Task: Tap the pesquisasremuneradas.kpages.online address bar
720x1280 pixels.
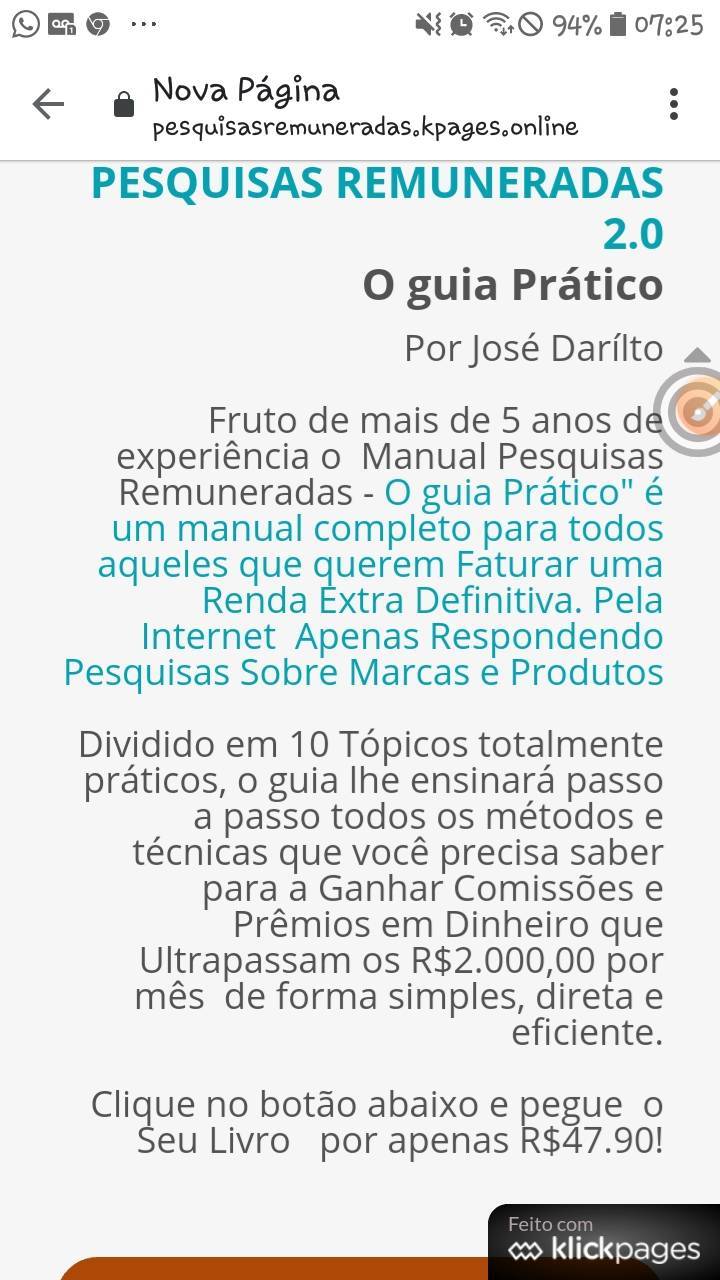Action: pos(364,127)
